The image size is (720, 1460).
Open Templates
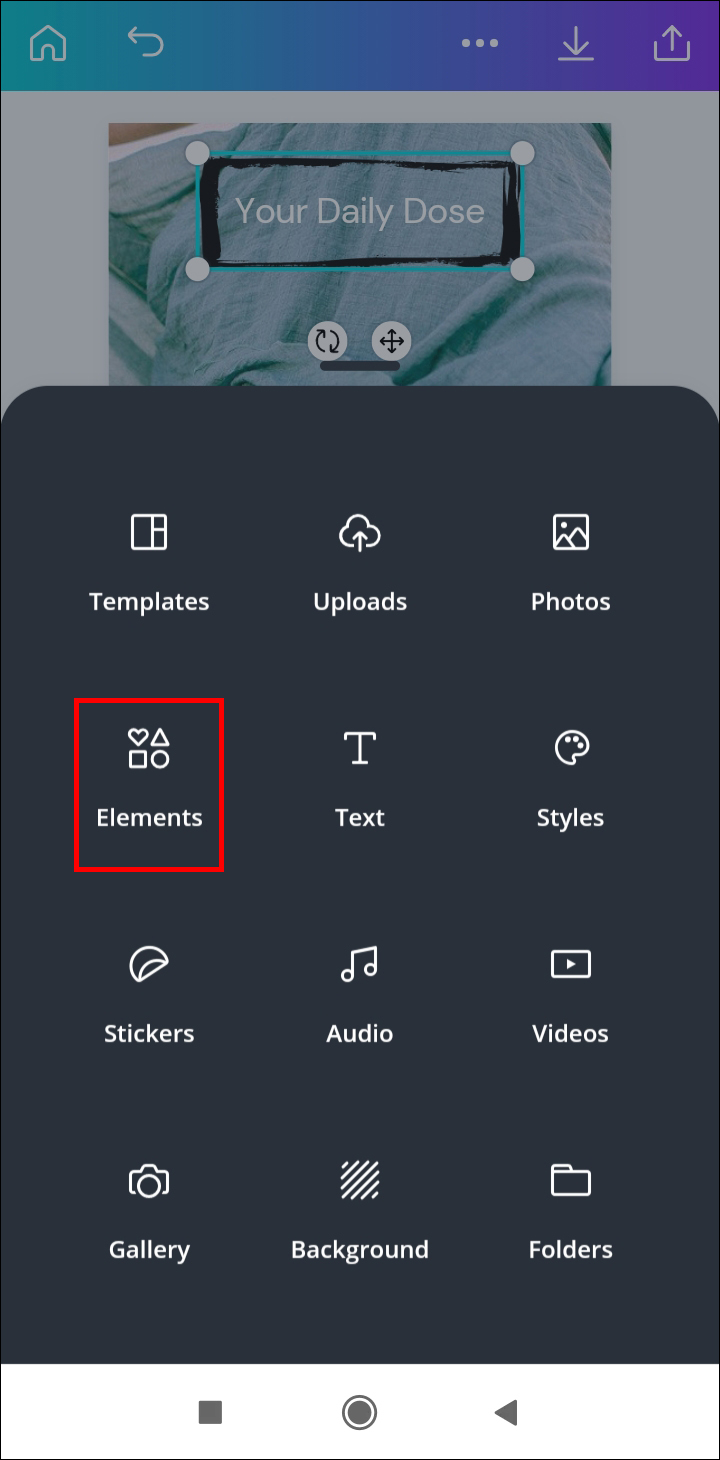[149, 562]
